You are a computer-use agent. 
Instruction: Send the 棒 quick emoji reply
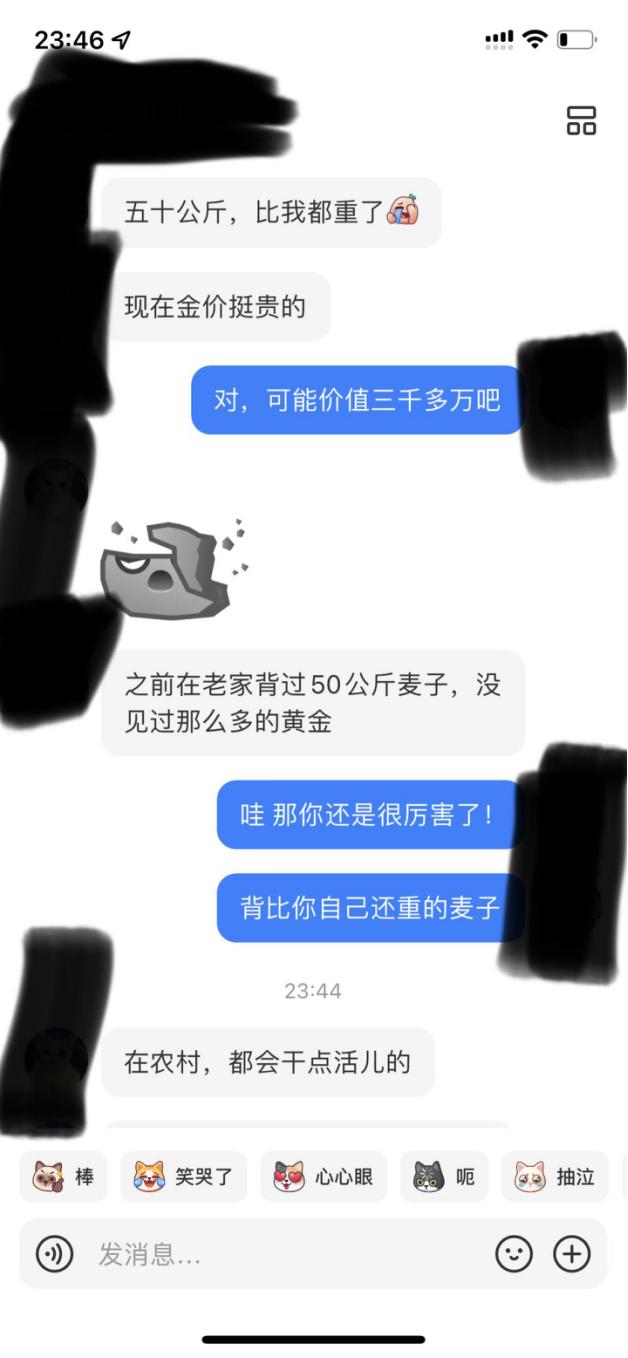64,1177
